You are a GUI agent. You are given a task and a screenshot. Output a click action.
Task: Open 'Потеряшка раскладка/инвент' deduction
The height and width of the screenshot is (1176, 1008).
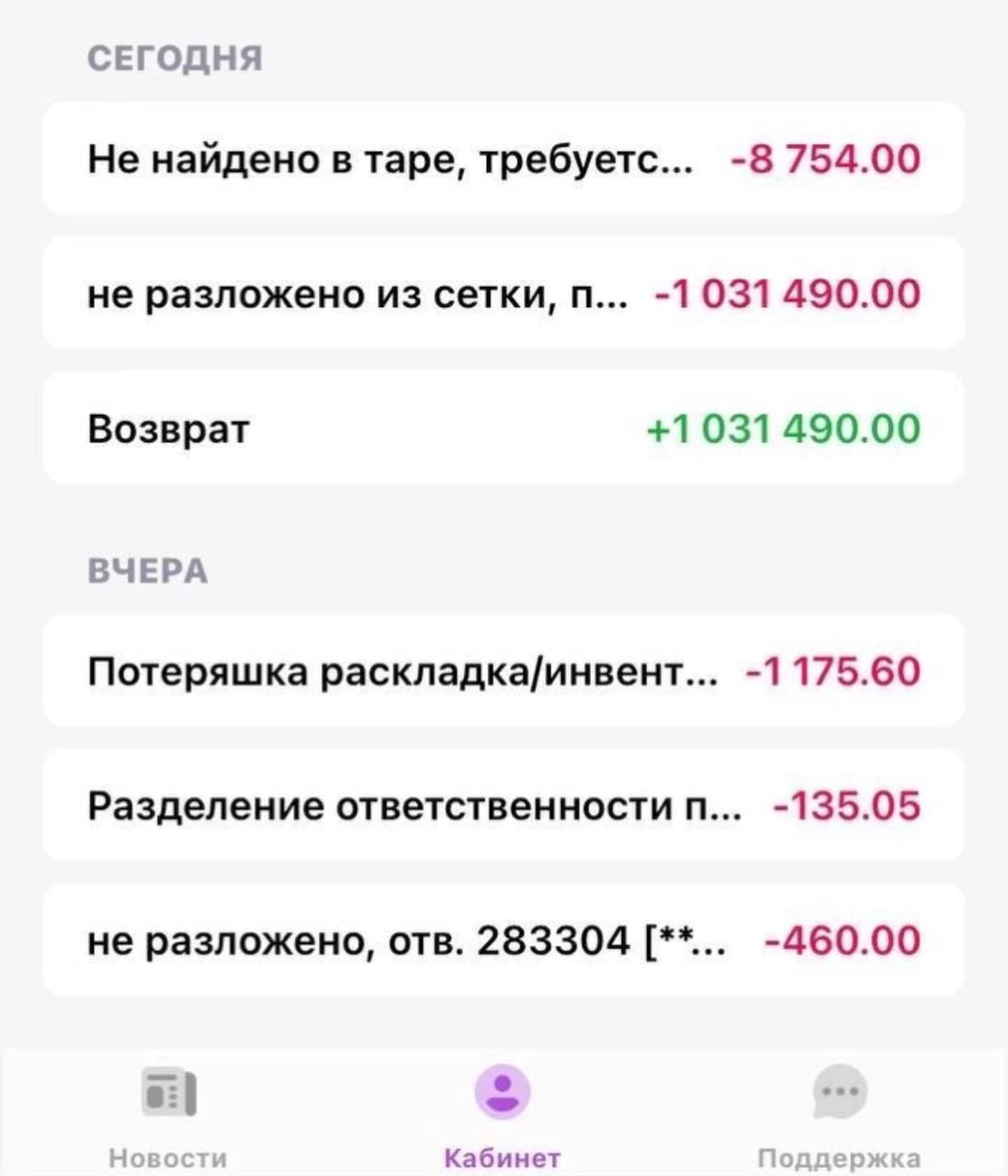point(504,672)
